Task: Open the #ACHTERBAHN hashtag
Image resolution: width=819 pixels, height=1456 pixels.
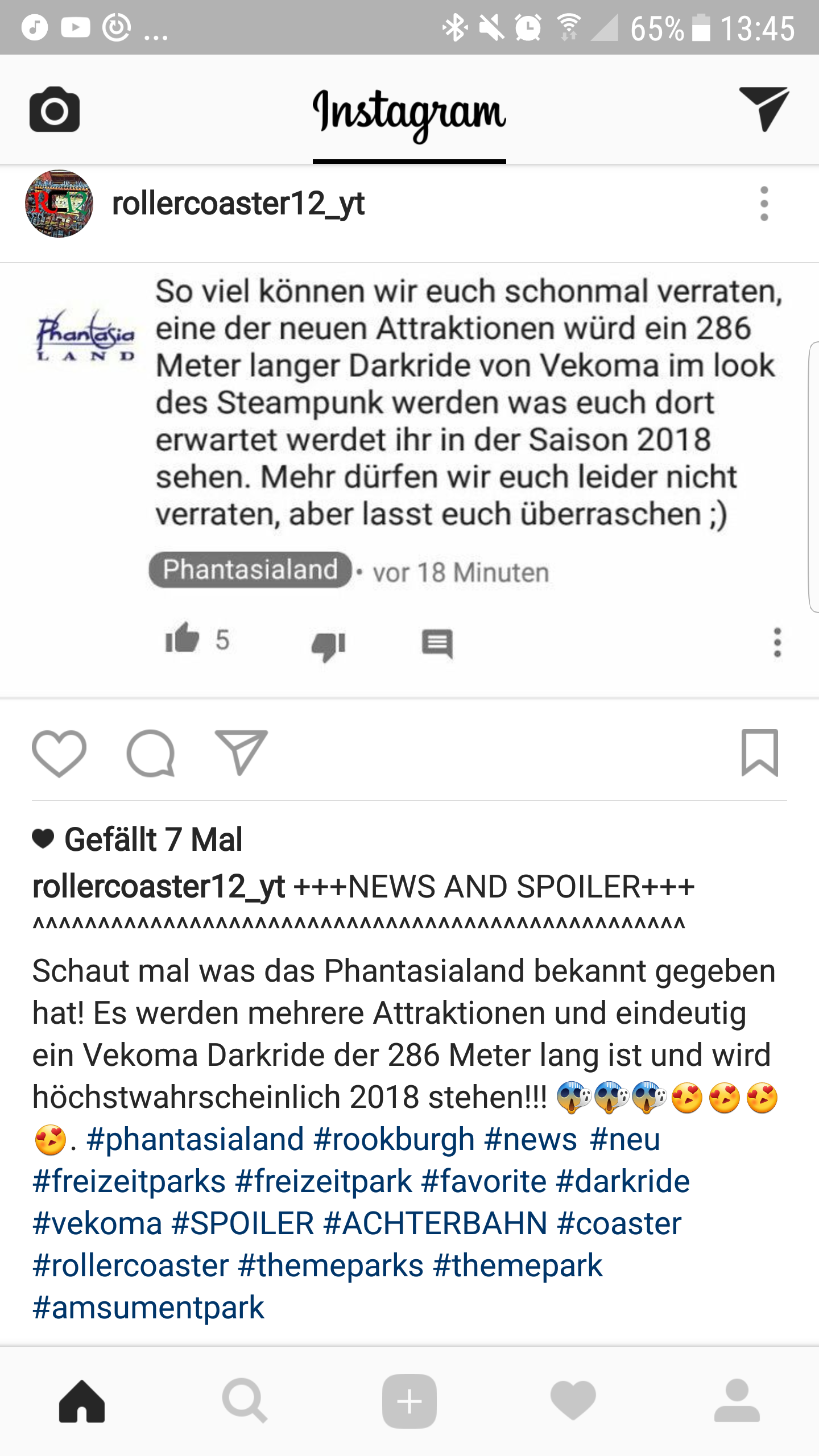Action: (435, 1223)
